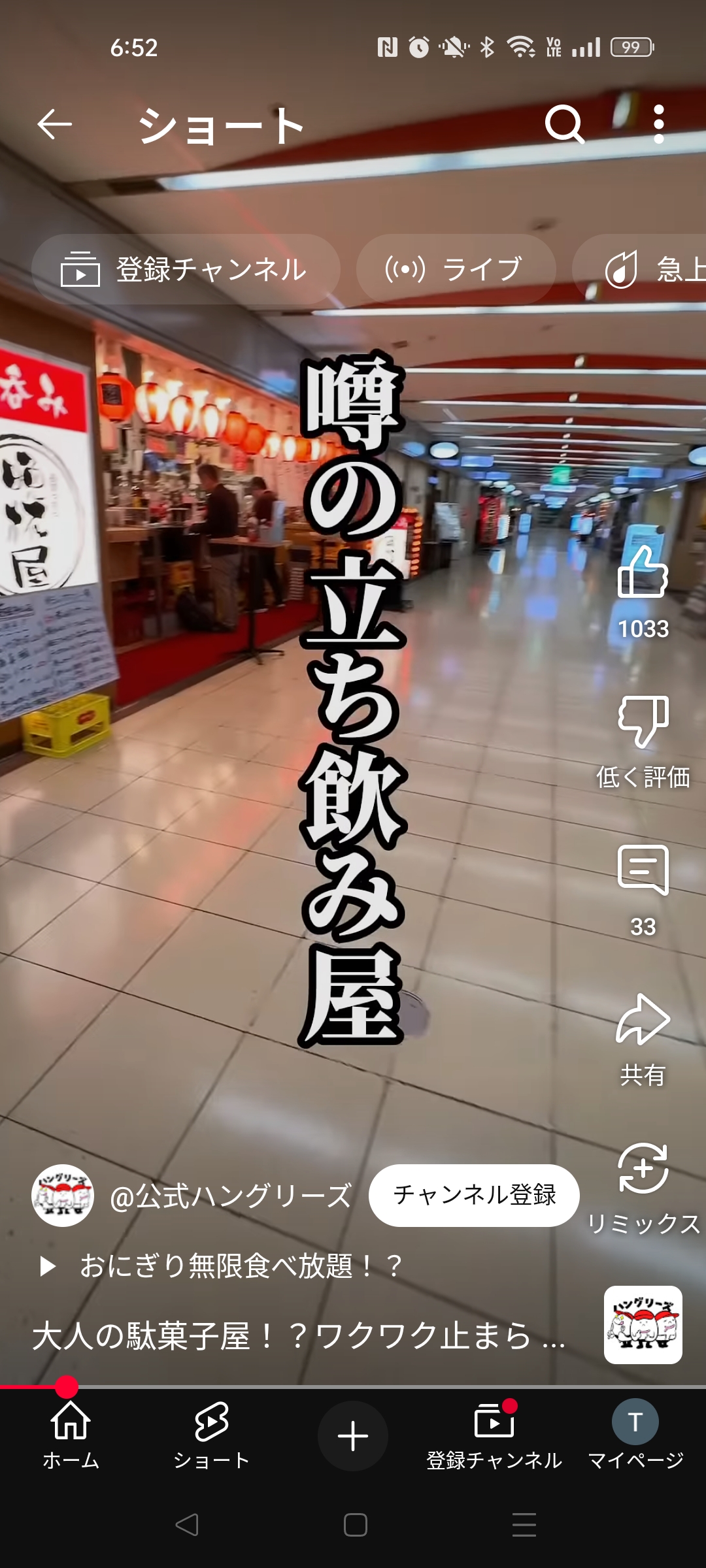Image resolution: width=706 pixels, height=1568 pixels.
Task: Open search in the Shorts header
Action: (x=565, y=124)
